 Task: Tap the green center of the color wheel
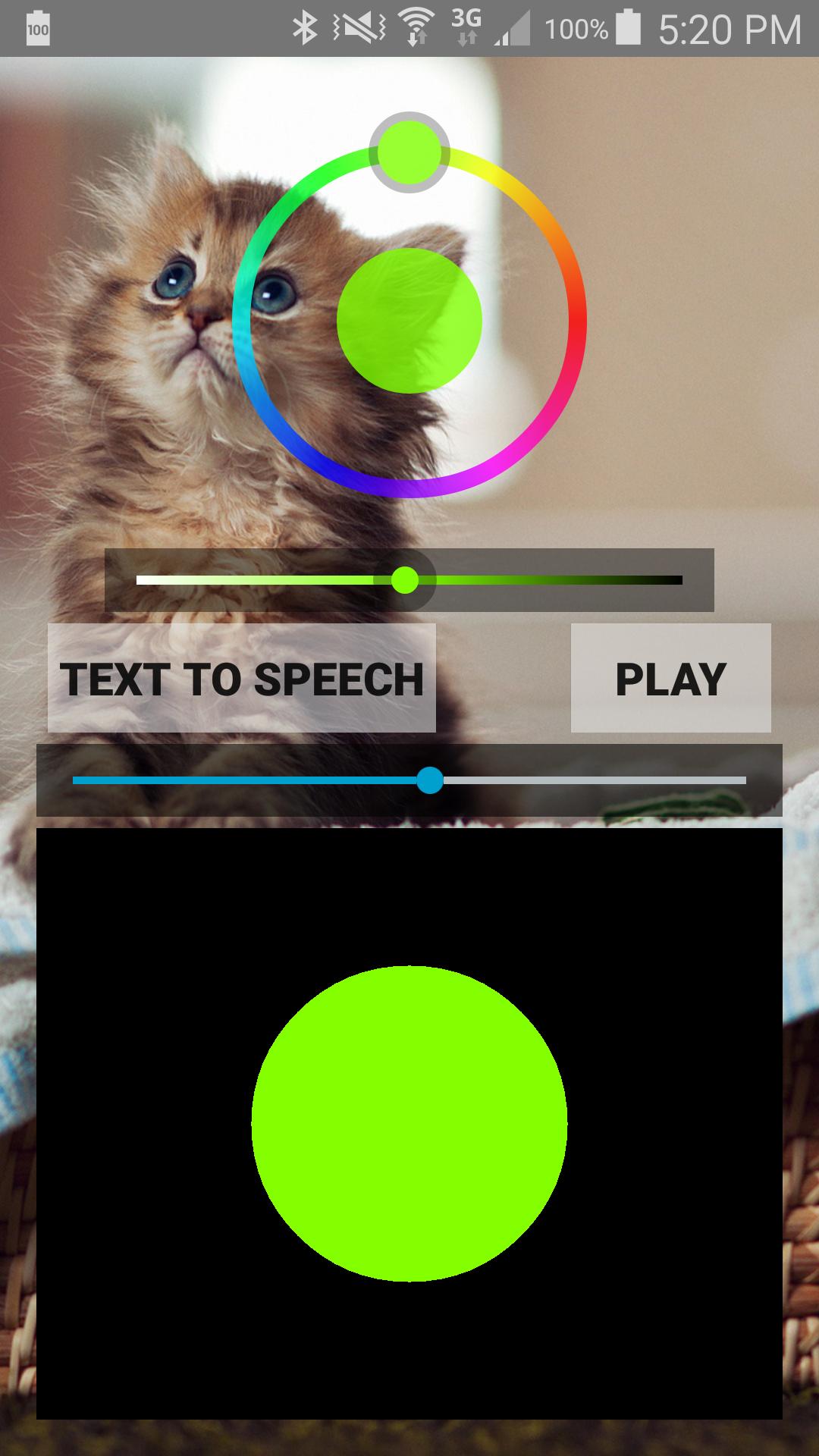(x=409, y=321)
